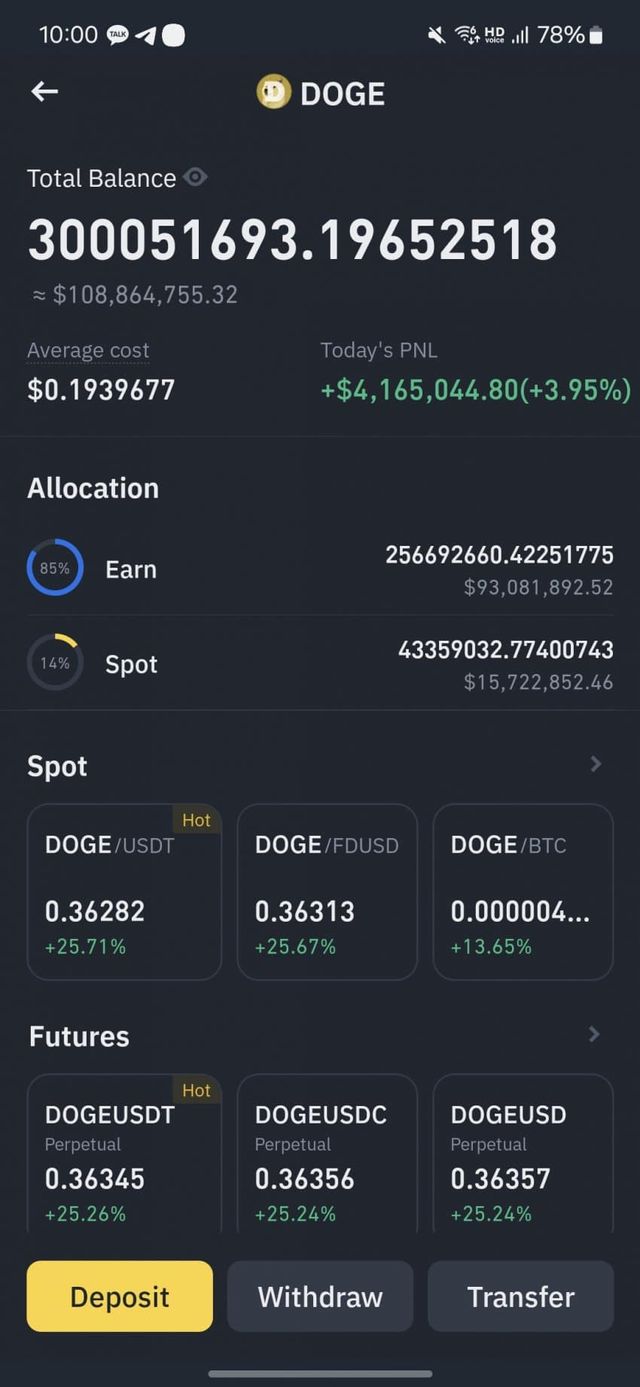Expand the Futures section arrow
Viewport: 640px width, 1387px height.
pyautogui.click(x=594, y=1034)
